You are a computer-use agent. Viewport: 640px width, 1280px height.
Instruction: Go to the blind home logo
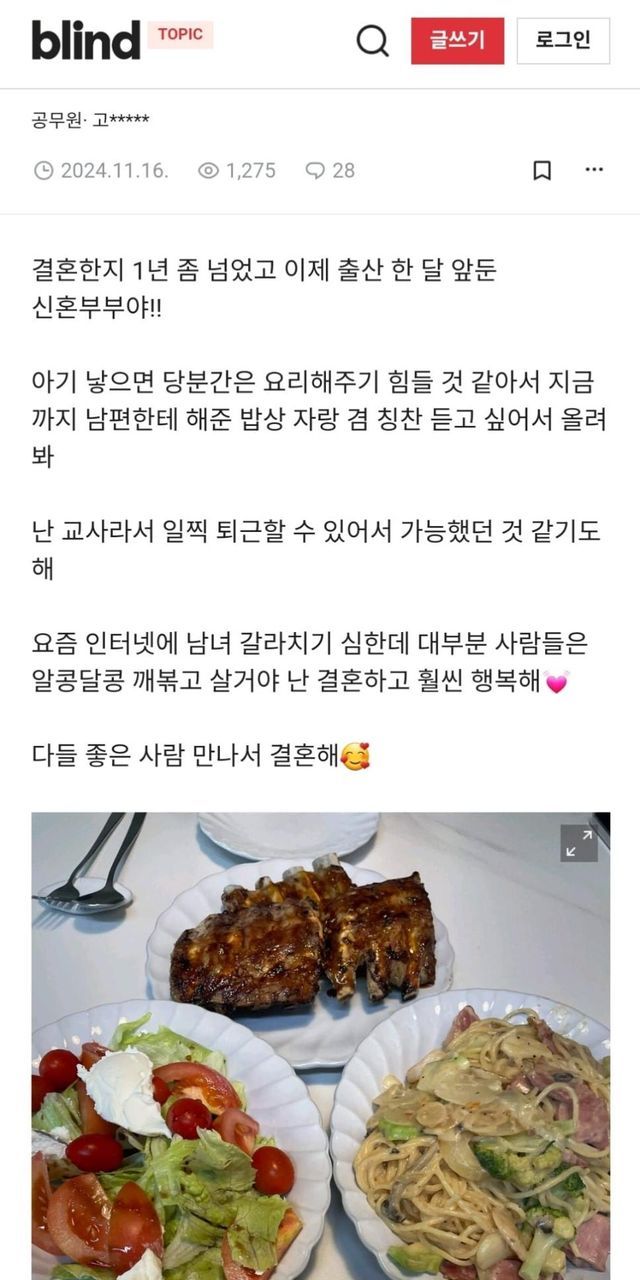click(86, 41)
